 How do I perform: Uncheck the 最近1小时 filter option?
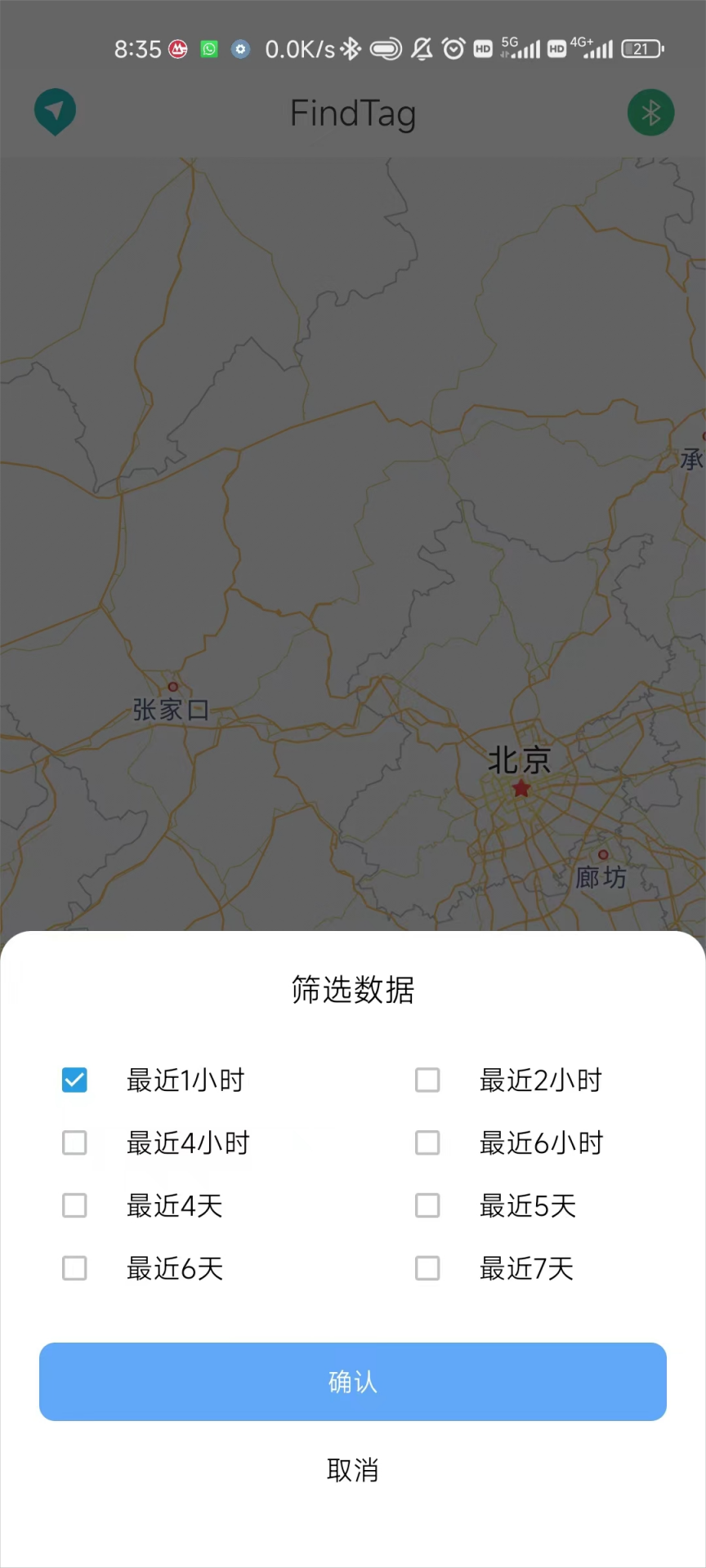74,1080
